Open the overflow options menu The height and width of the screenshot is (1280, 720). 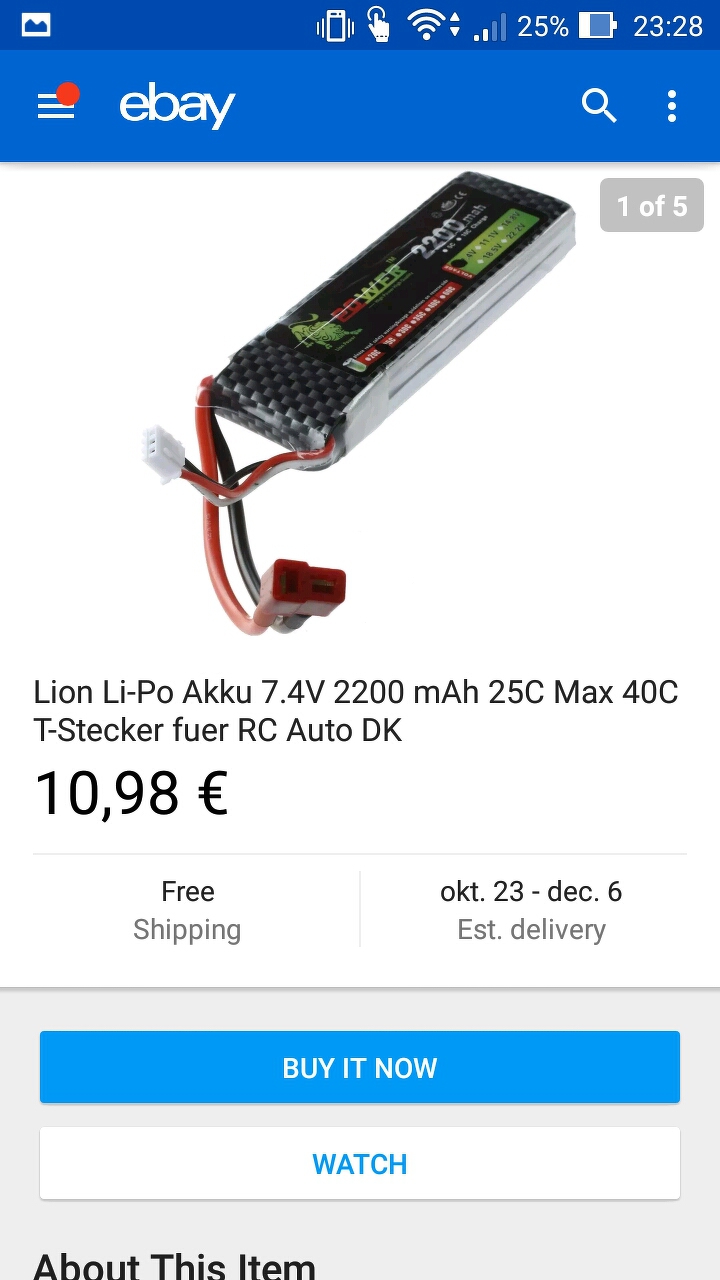(x=672, y=106)
